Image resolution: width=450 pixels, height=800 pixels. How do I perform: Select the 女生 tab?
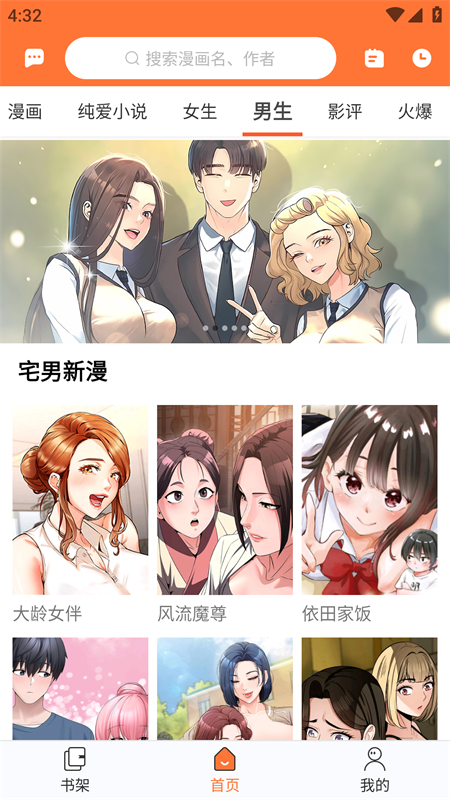pos(200,111)
